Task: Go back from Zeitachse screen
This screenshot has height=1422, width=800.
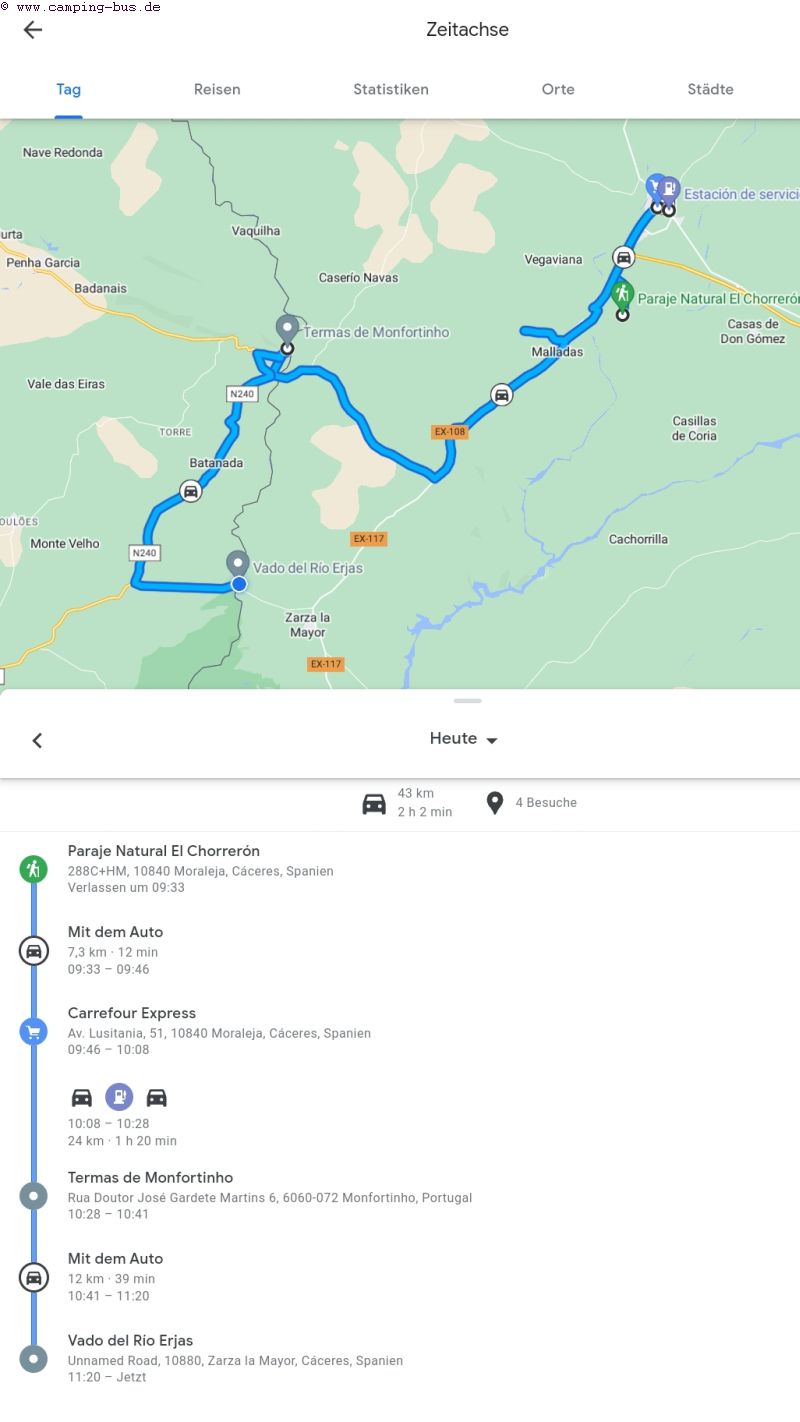Action: pos(33,30)
